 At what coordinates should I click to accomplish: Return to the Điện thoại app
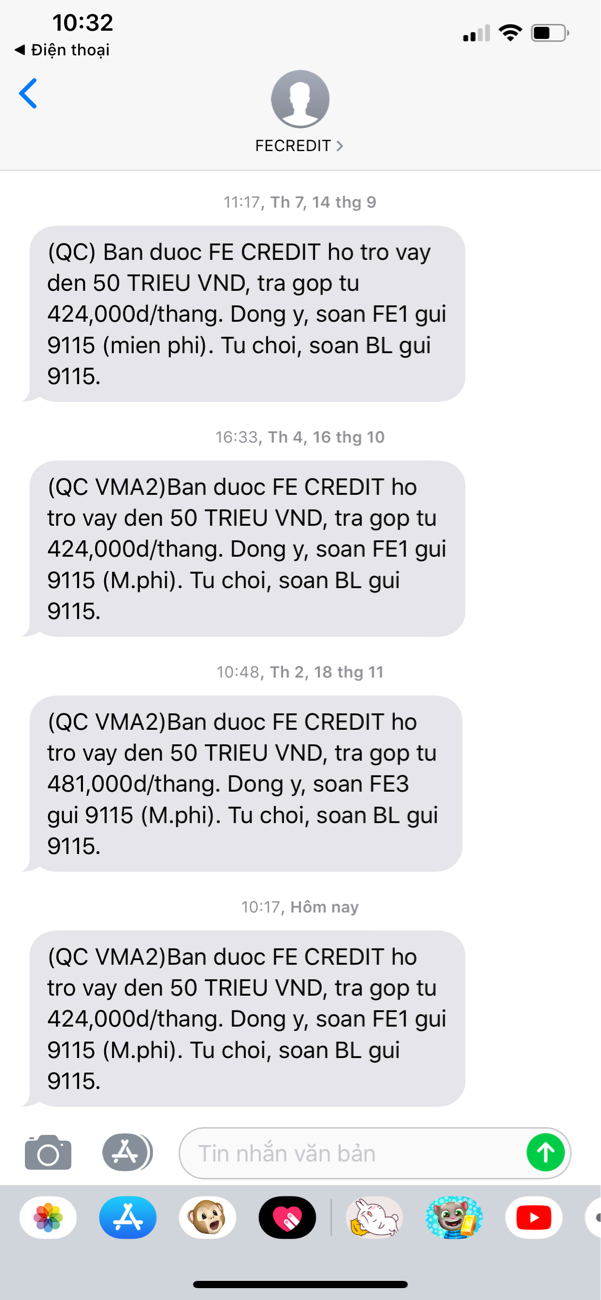tap(62, 50)
